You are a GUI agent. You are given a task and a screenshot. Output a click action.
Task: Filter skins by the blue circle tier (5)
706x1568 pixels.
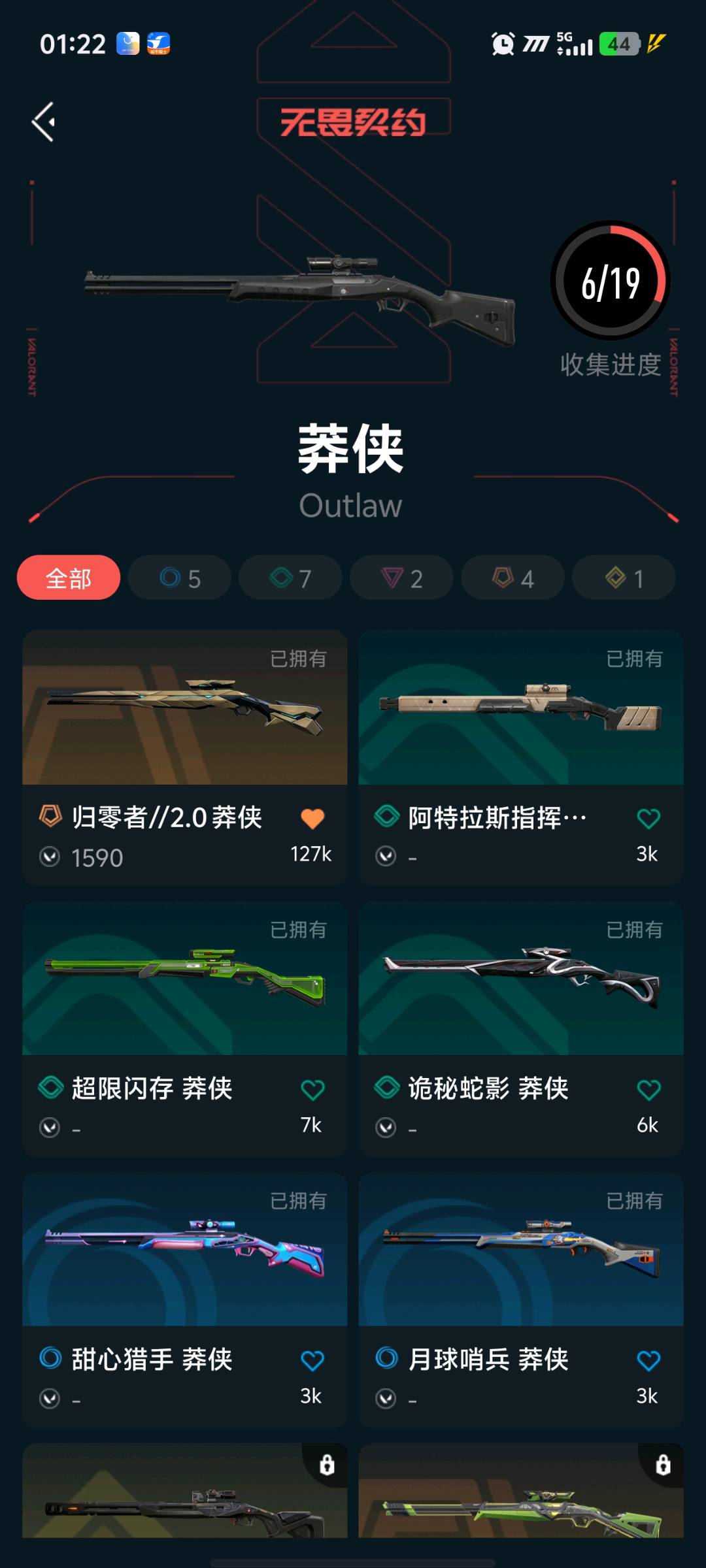click(180, 578)
